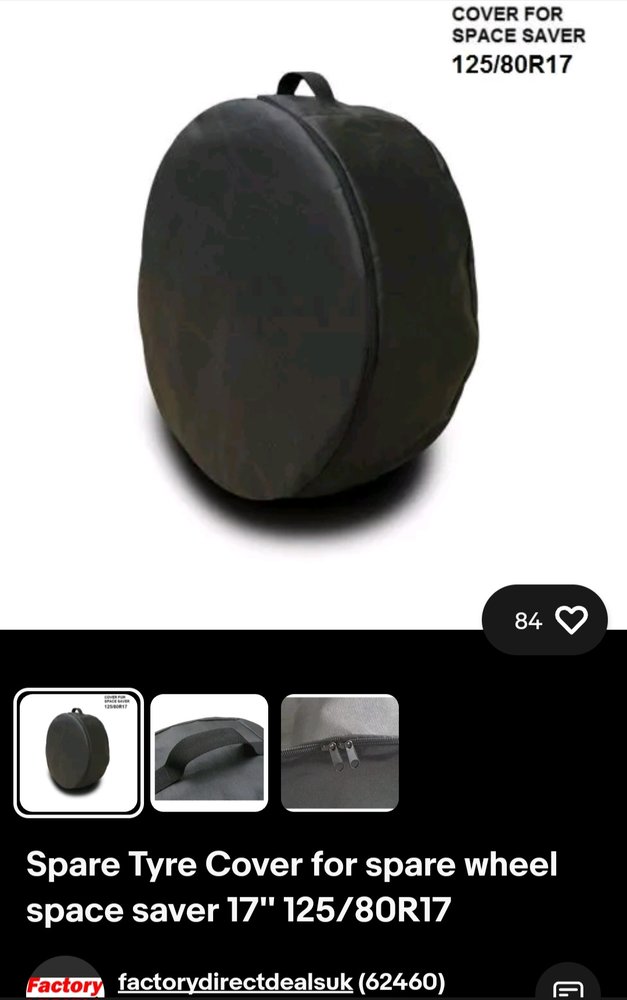Select the first thumbnail of the full cover
The width and height of the screenshot is (627, 1000).
click(79, 752)
